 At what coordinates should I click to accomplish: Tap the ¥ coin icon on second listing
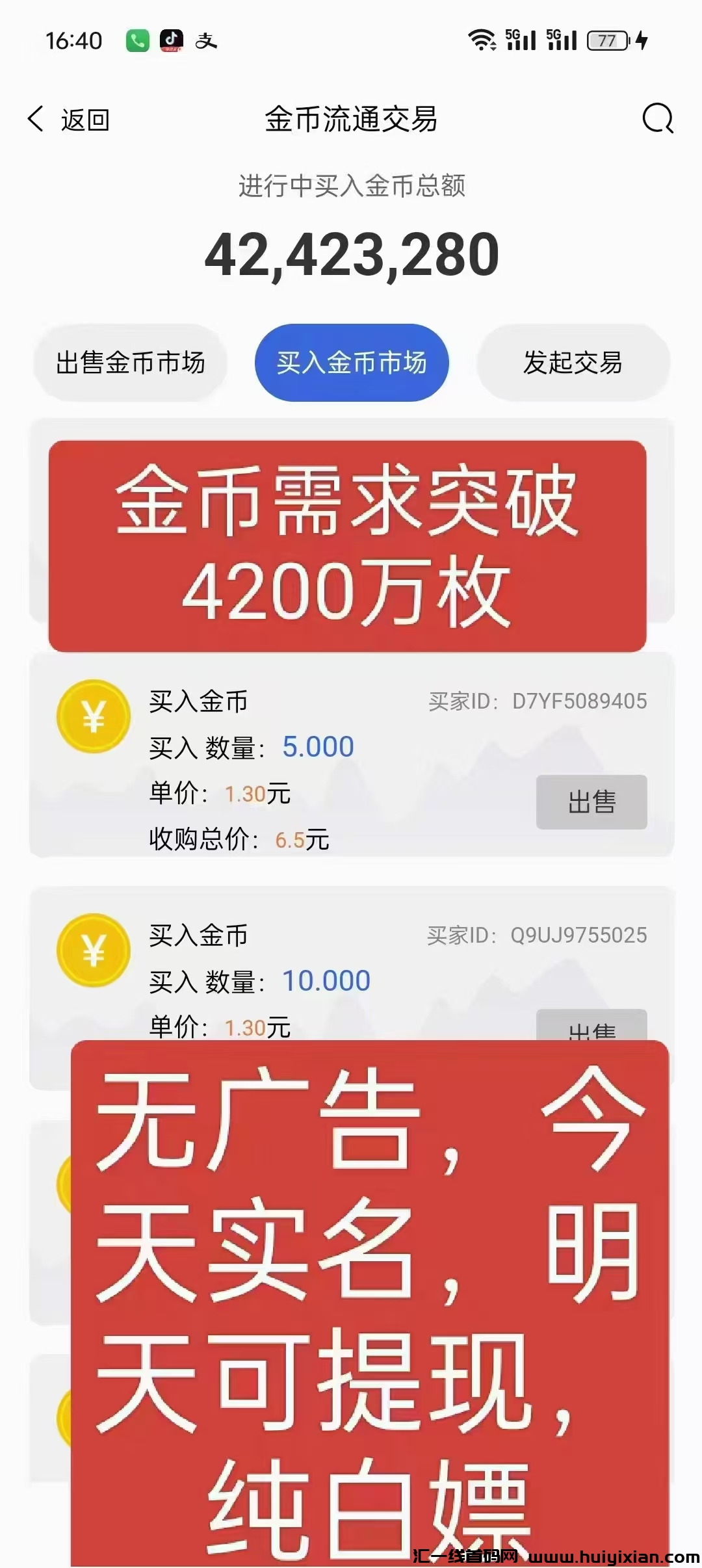[x=95, y=949]
